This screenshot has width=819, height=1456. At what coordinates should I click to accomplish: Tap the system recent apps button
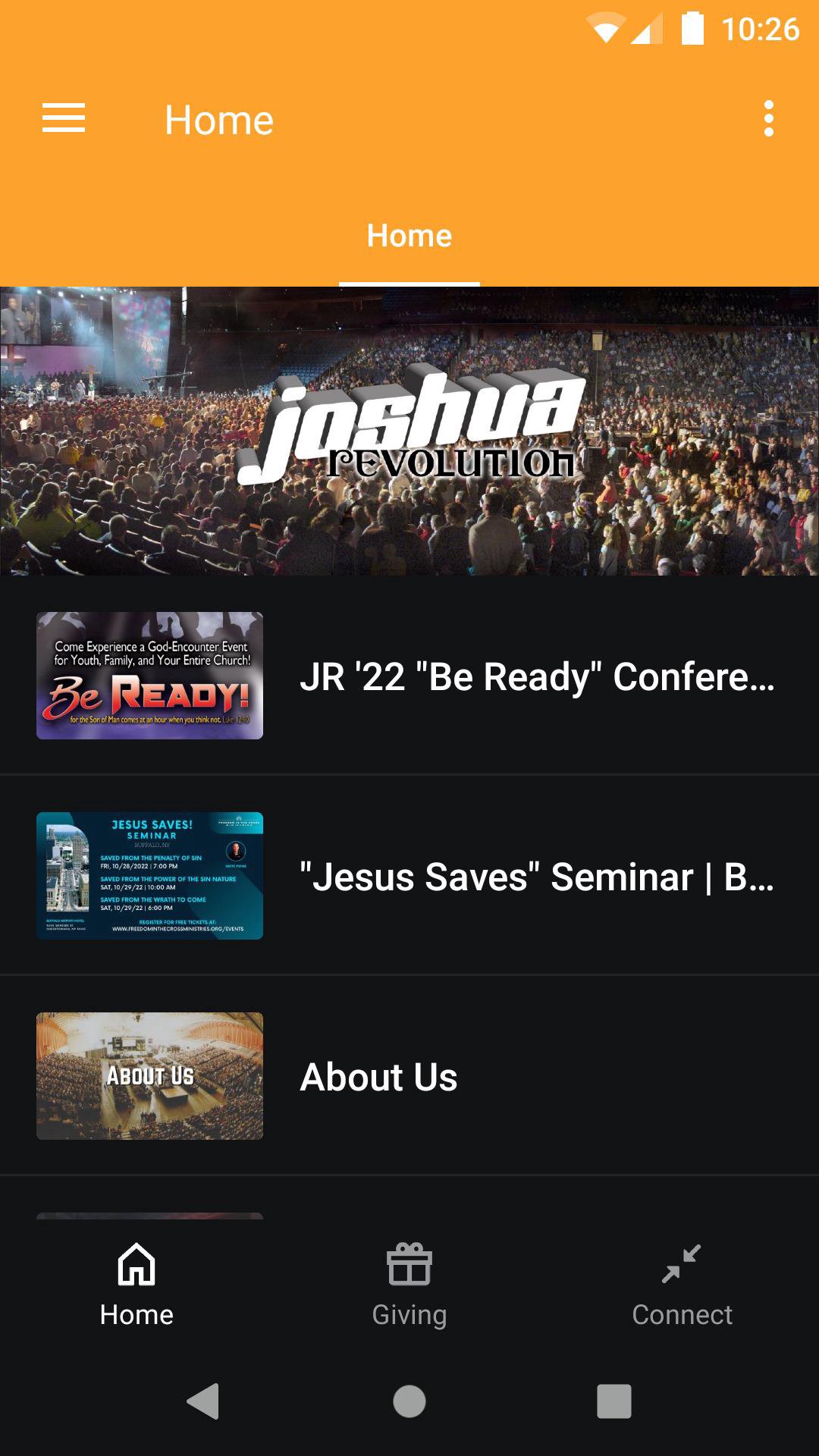tap(613, 1401)
